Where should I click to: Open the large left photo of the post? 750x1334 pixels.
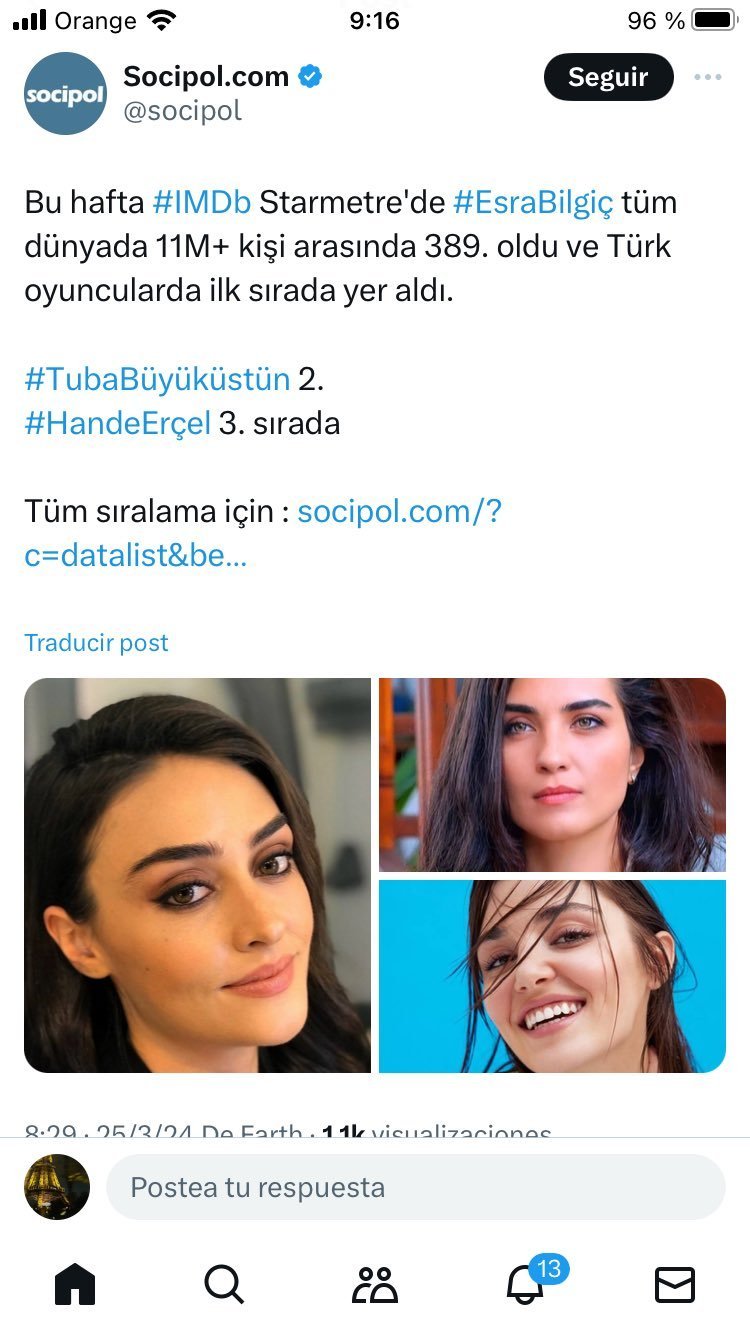197,875
